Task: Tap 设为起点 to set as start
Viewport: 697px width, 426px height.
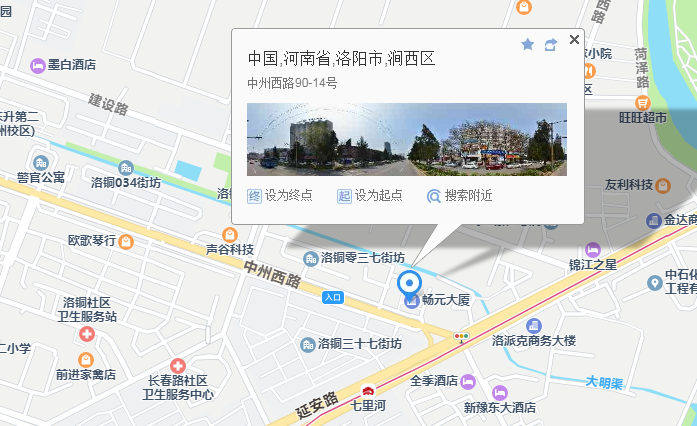Action: [x=370, y=196]
